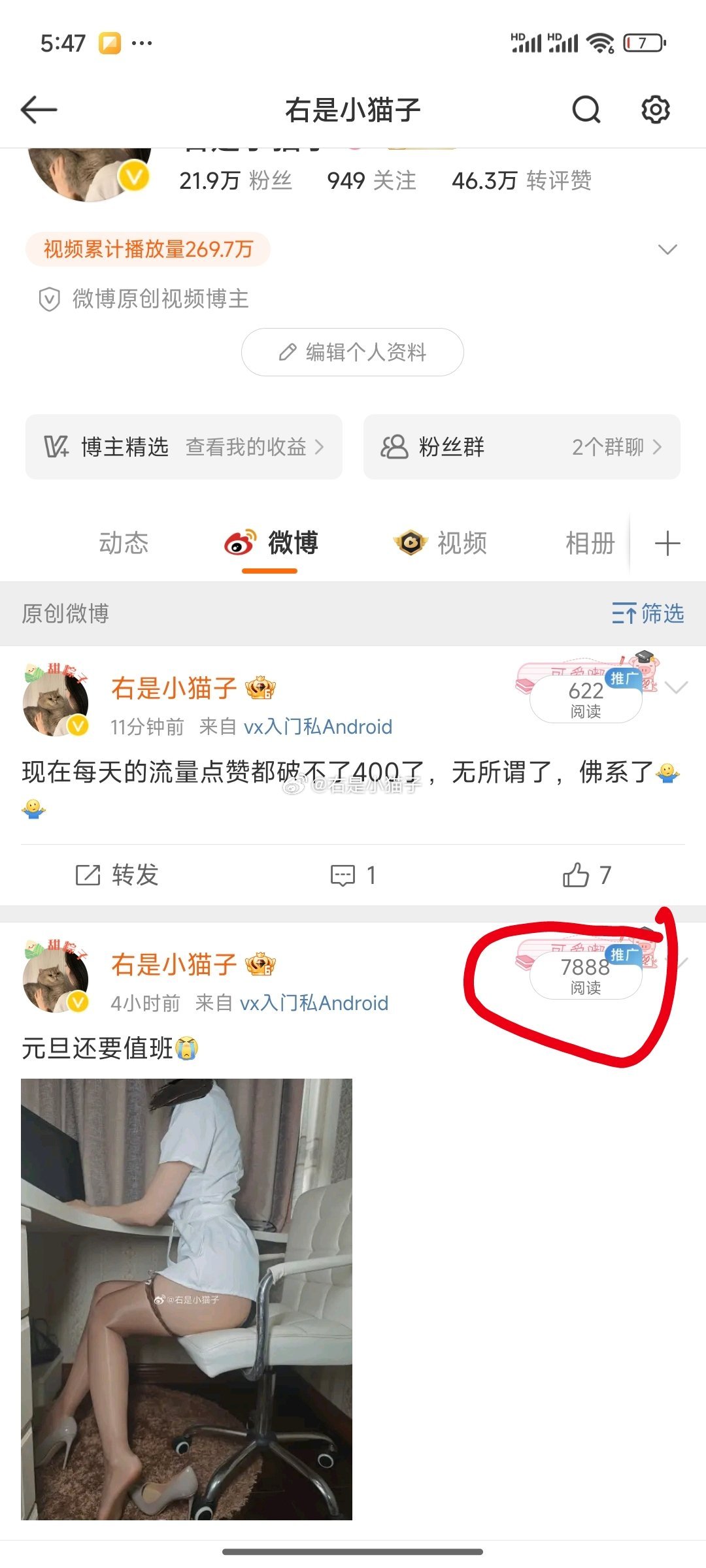Screen dimensions: 706x1568
Task: Select the 微博 tab
Action: pyautogui.click(x=271, y=543)
